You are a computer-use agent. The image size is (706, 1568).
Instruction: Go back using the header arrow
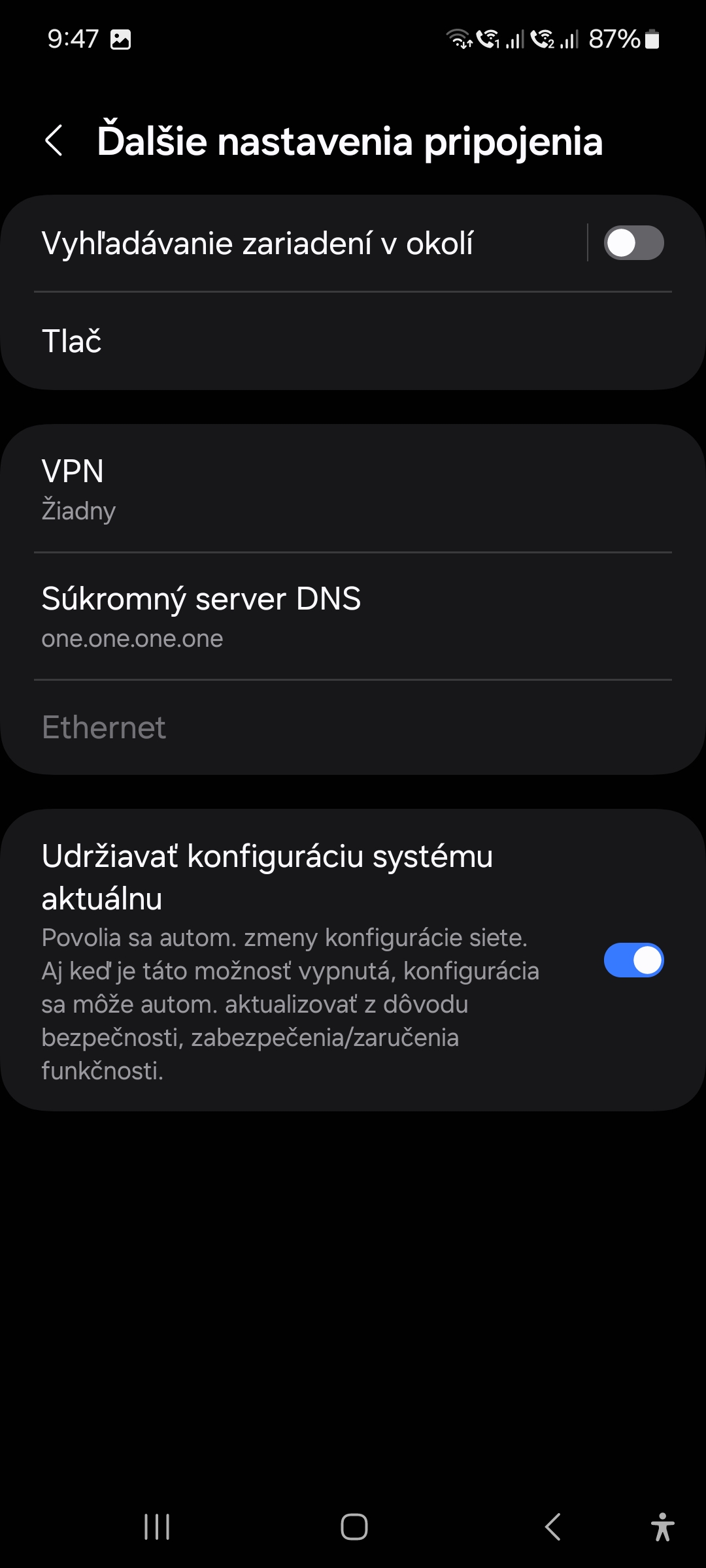point(54,140)
